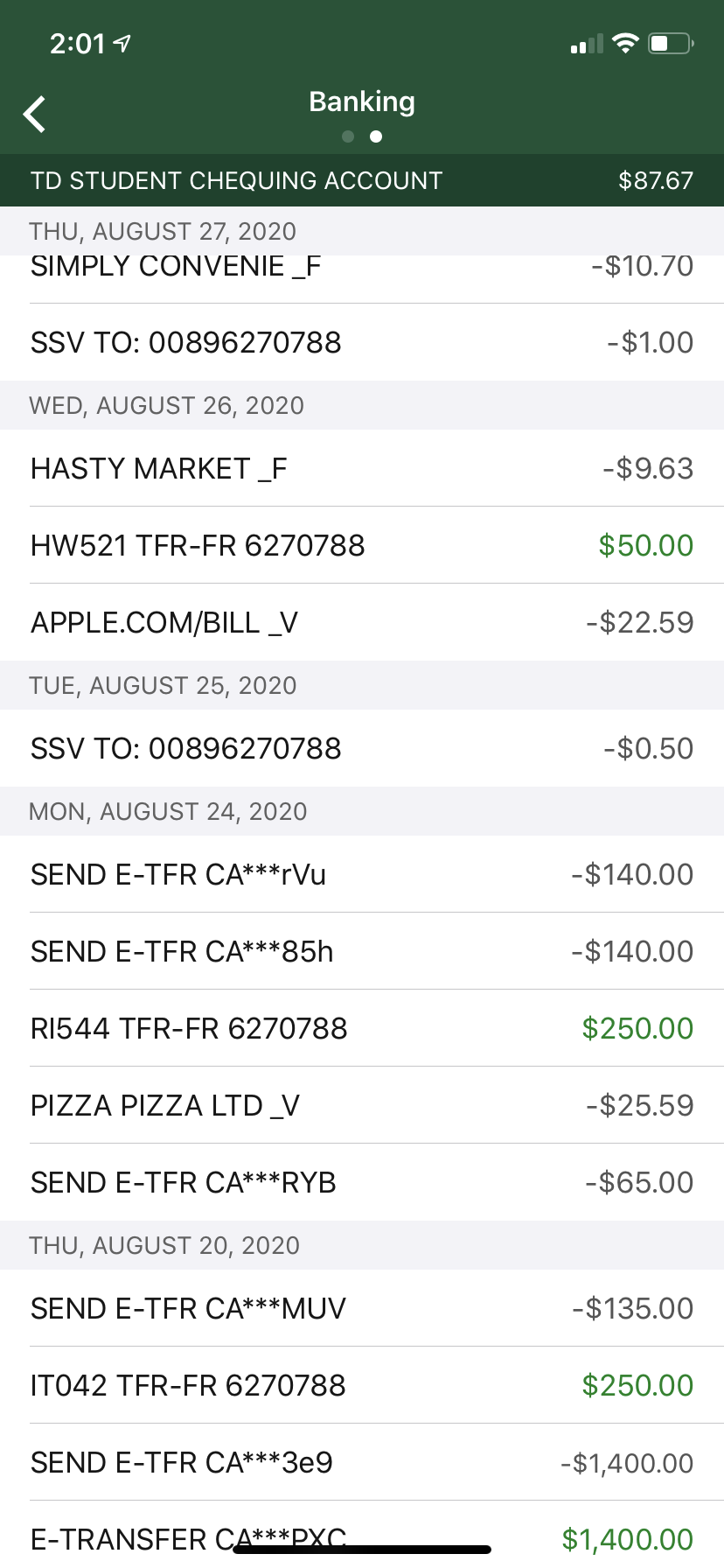724x1568 pixels.
Task: View SEND E-TFR CA***RYB transaction
Action: tap(362, 1182)
